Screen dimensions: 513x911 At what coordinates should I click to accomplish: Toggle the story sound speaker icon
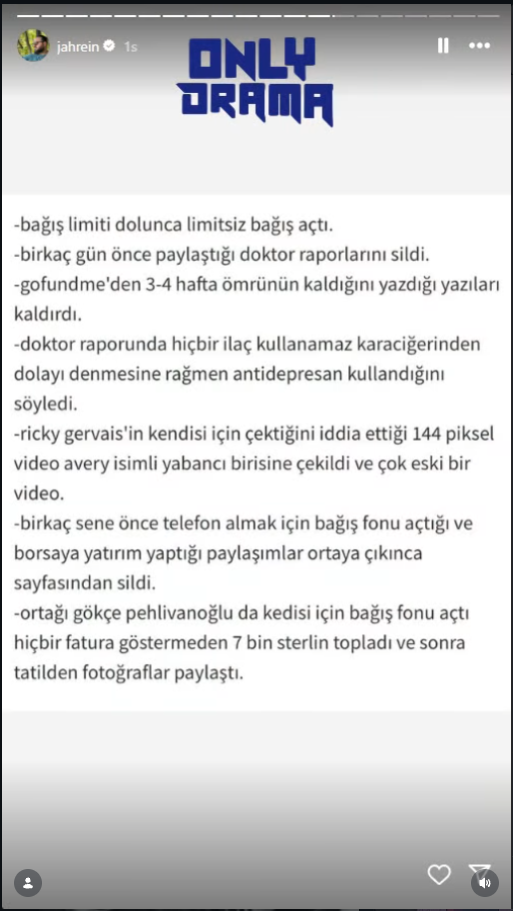485,883
